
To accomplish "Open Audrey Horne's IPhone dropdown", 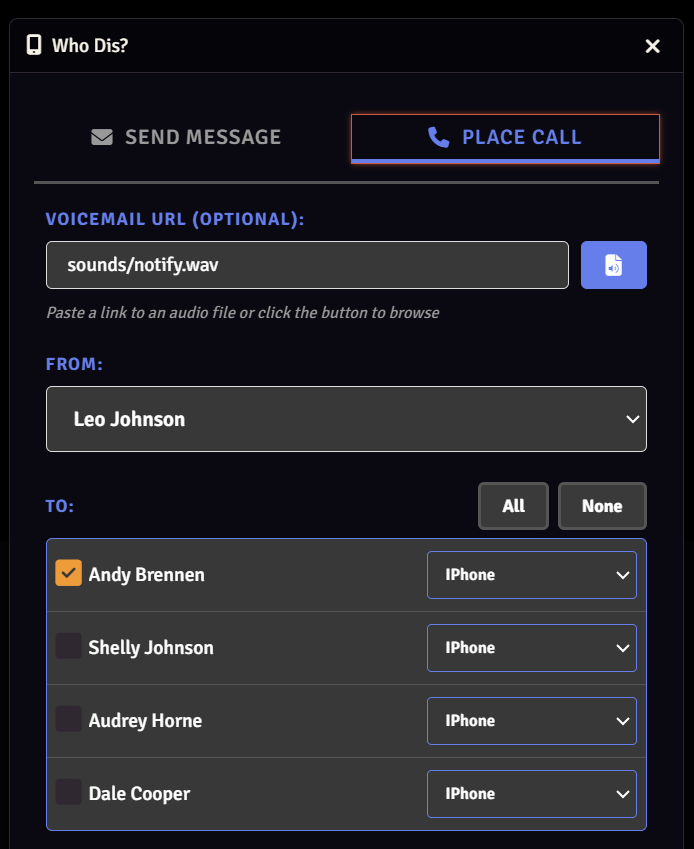I will pos(531,721).
